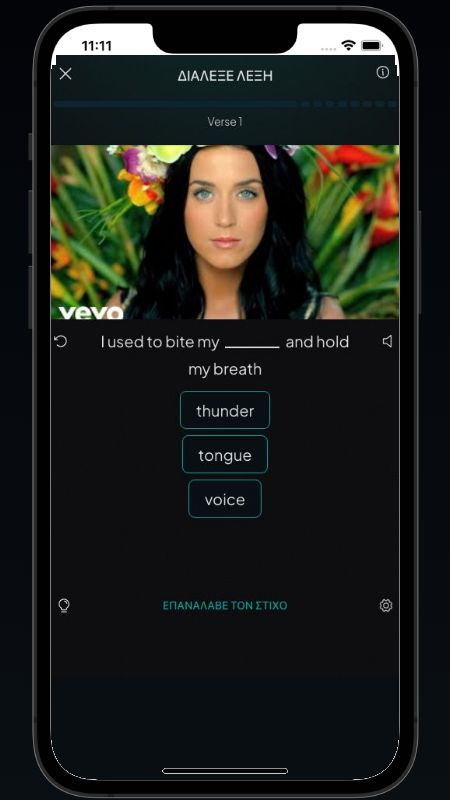450x800 pixels.
Task: Tap ΕΠΑΝΑΛΑΒΕ ΤΟΝ ΣΤΙΧΟ to repeat the verse
Action: pos(225,606)
